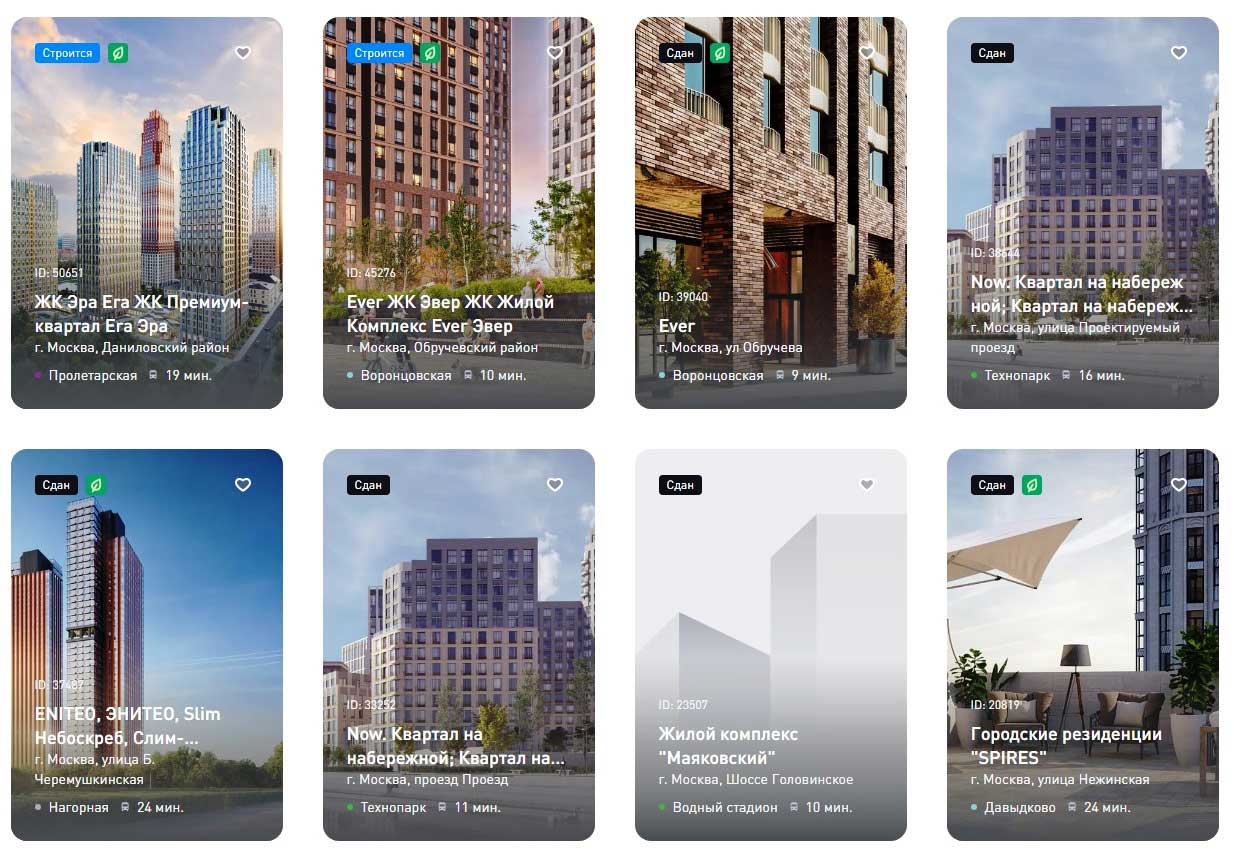Add "SPIRES" listing to favorites
This screenshot has height=851, width=1234.
[x=1179, y=484]
